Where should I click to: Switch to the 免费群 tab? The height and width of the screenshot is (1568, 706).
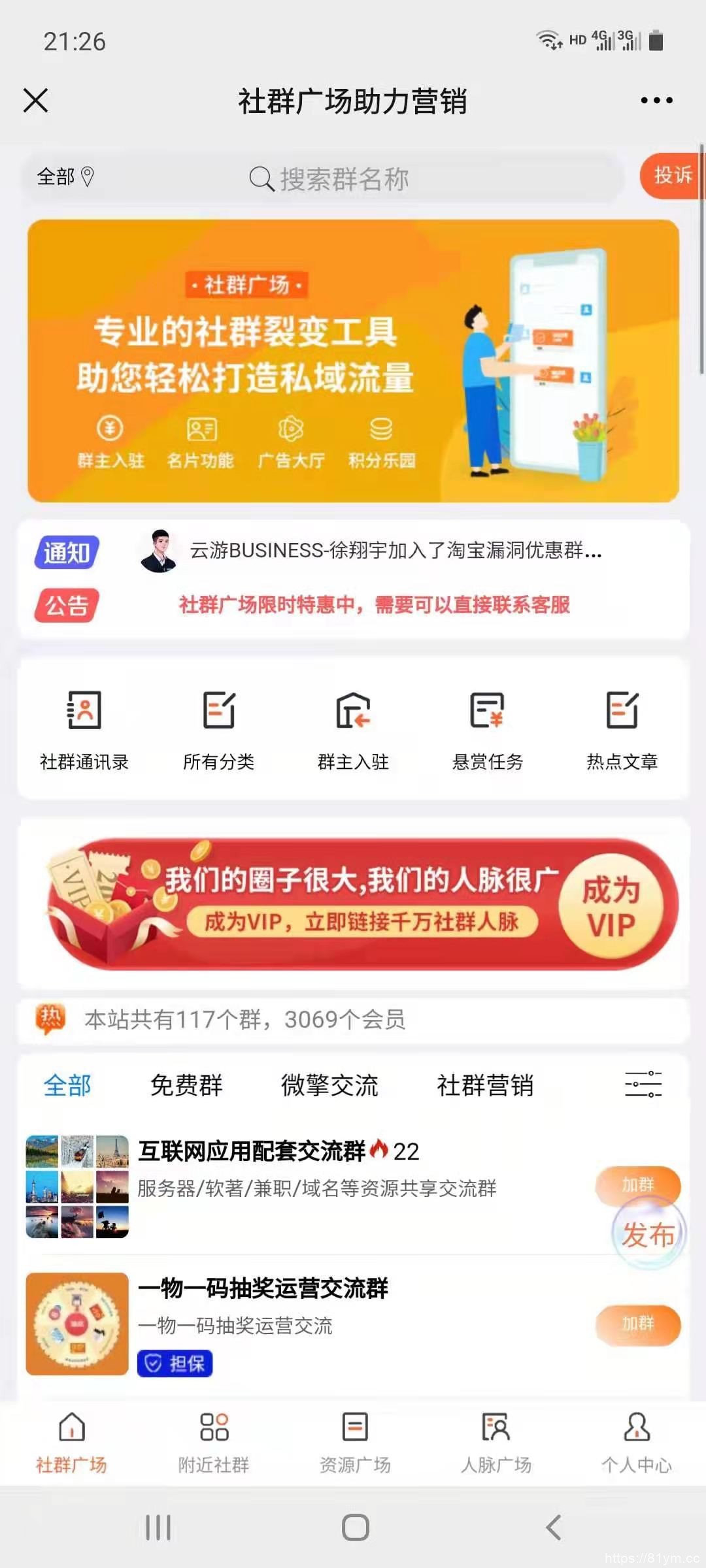pyautogui.click(x=188, y=1085)
